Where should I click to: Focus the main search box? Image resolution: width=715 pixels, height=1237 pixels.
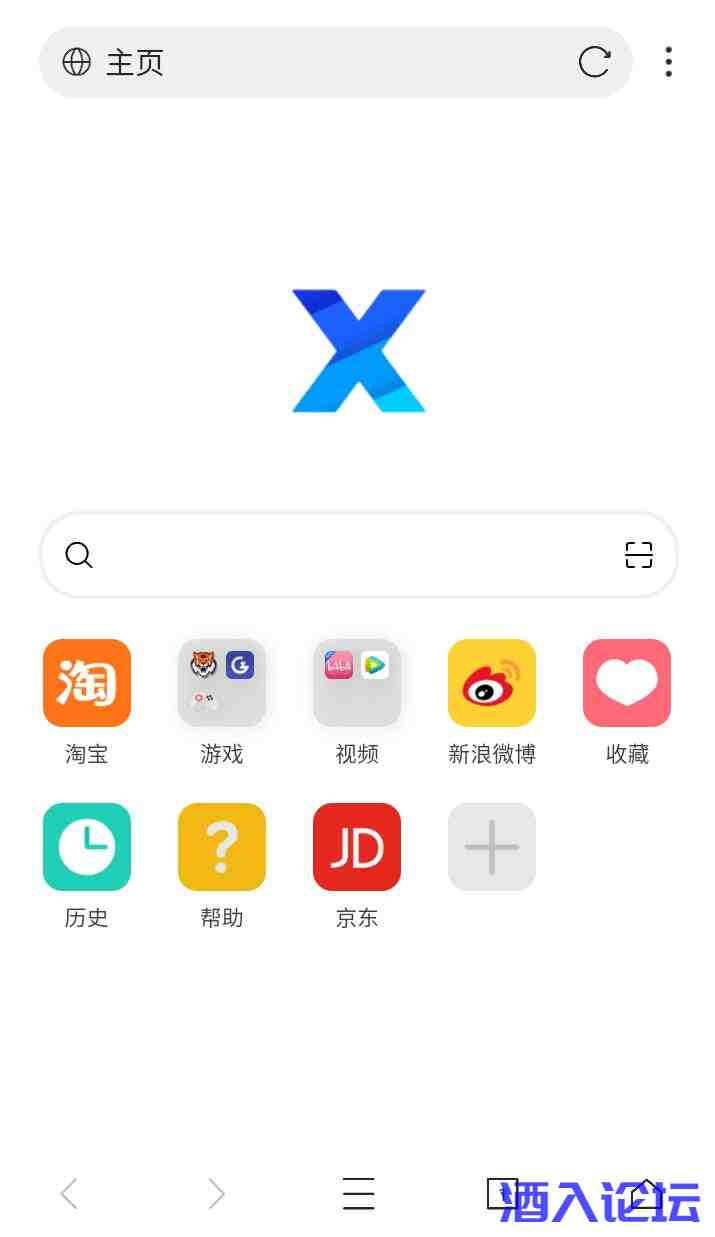[340, 555]
